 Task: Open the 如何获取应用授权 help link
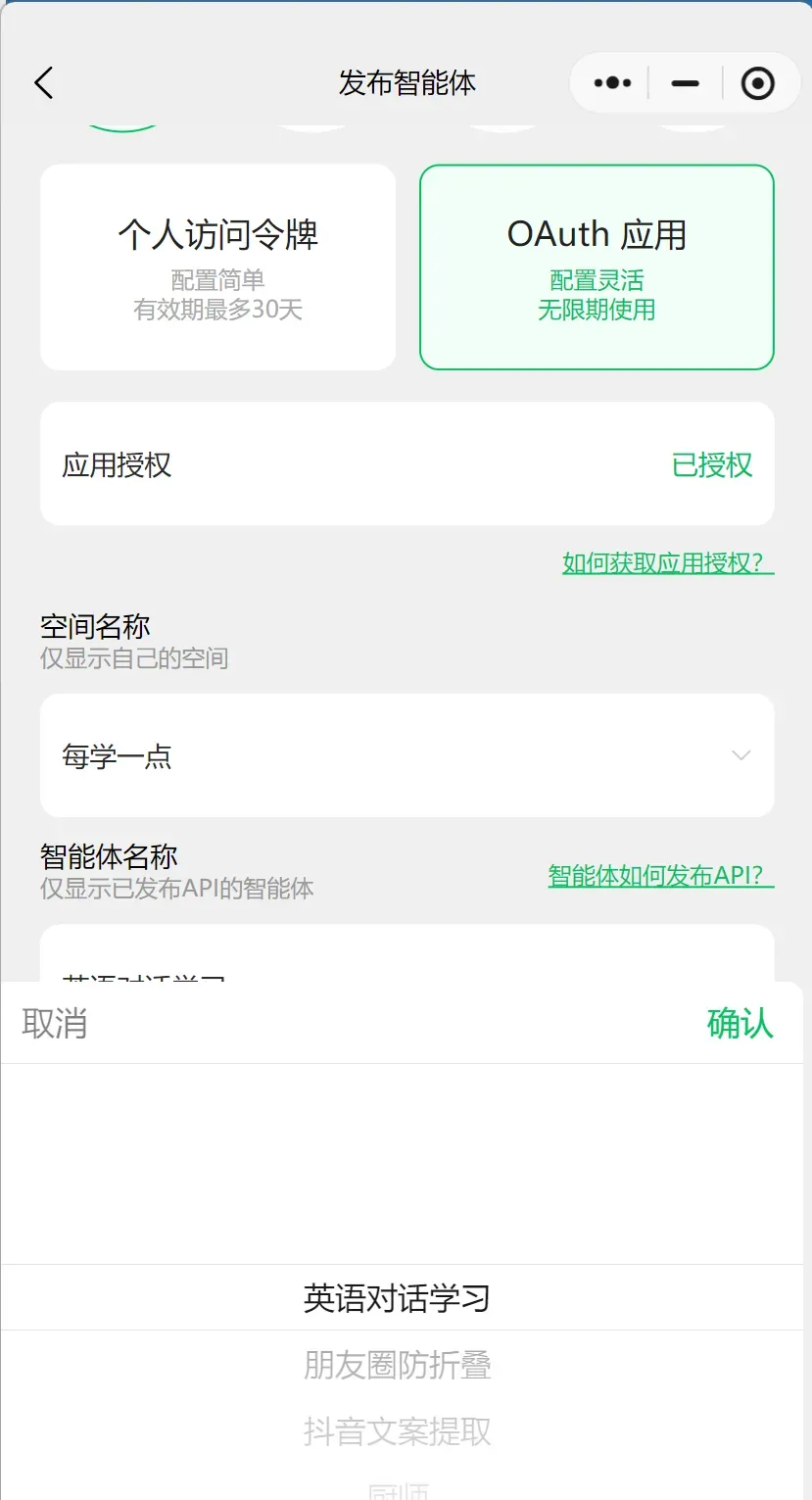667,562
